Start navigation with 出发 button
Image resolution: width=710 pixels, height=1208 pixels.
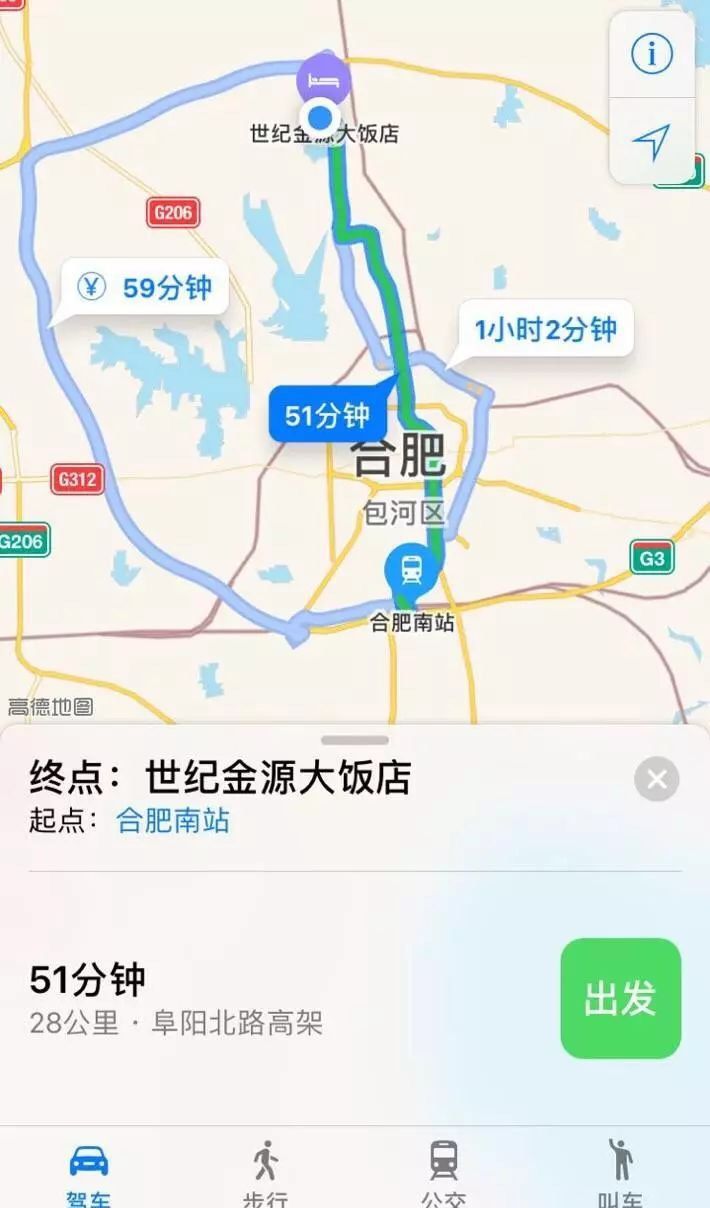620,998
